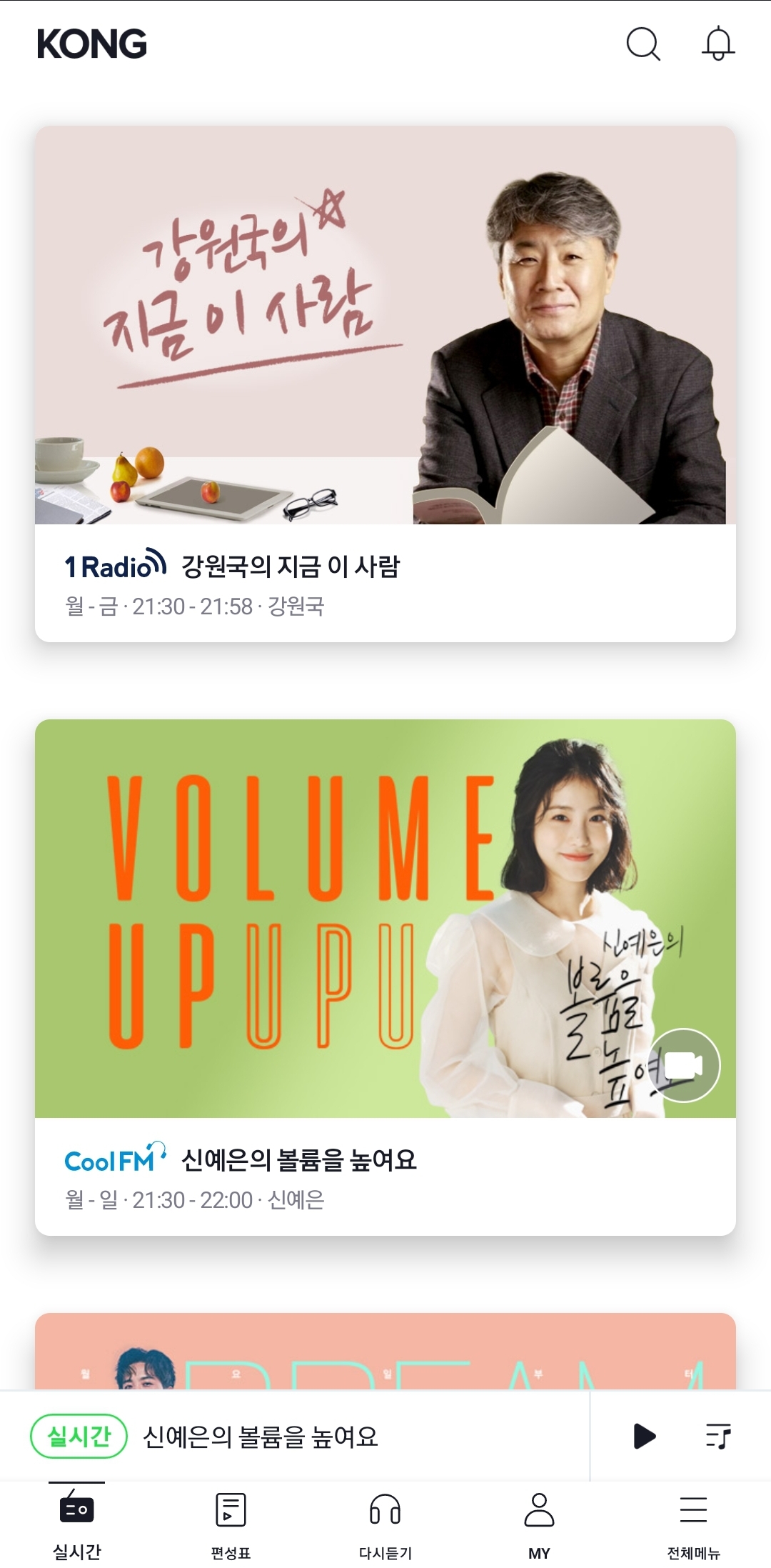Click the 강원국의 지금 이 사람 title link
771x1568 pixels.
point(291,564)
